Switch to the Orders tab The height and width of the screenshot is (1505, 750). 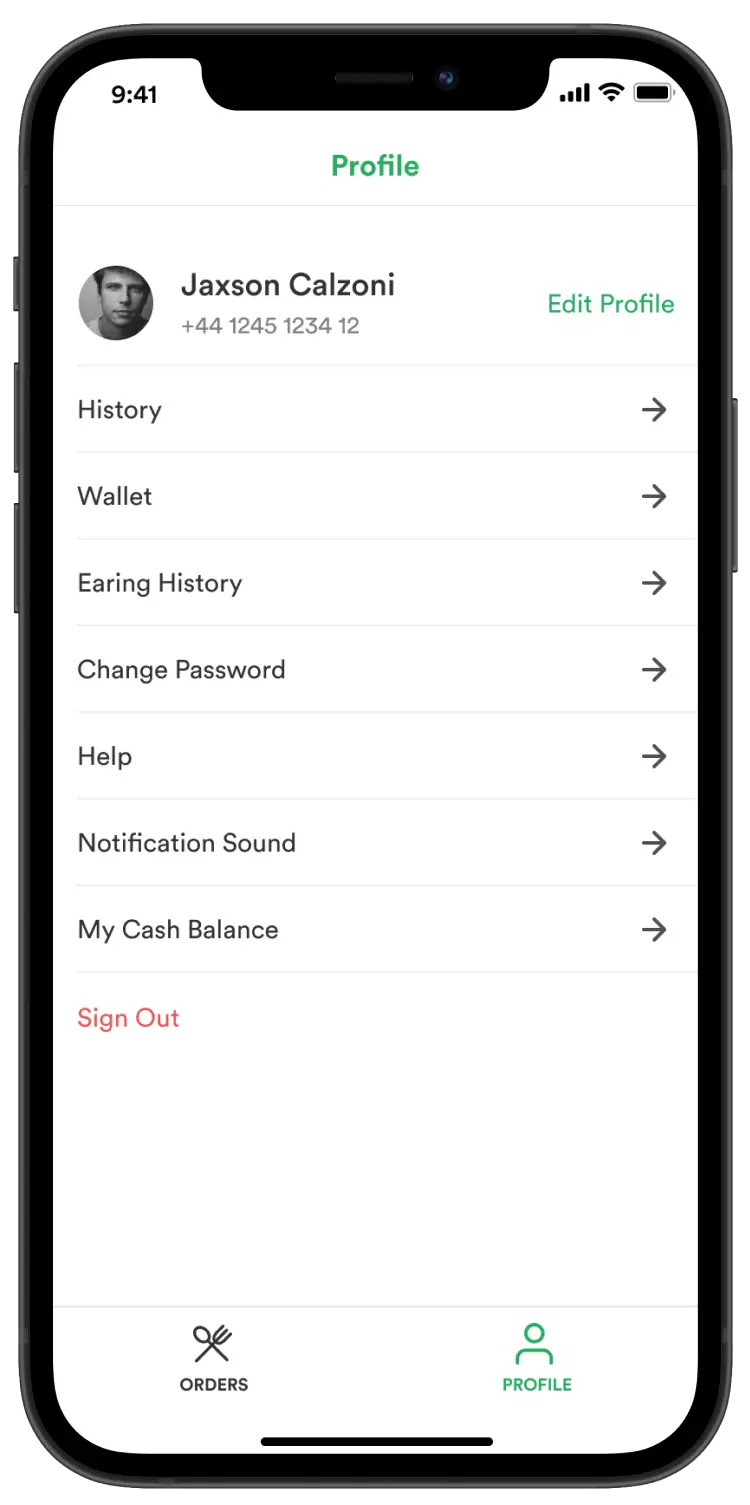(214, 1358)
